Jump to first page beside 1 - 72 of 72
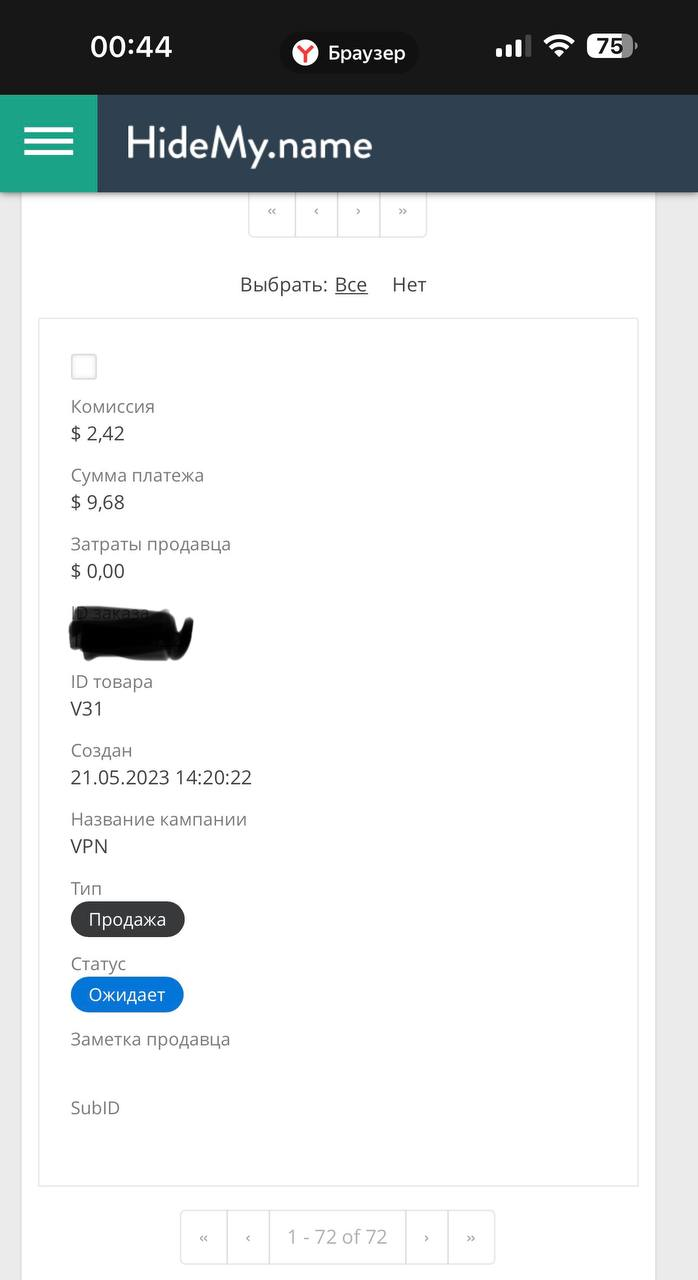Viewport: 698px width, 1280px height. [204, 1238]
